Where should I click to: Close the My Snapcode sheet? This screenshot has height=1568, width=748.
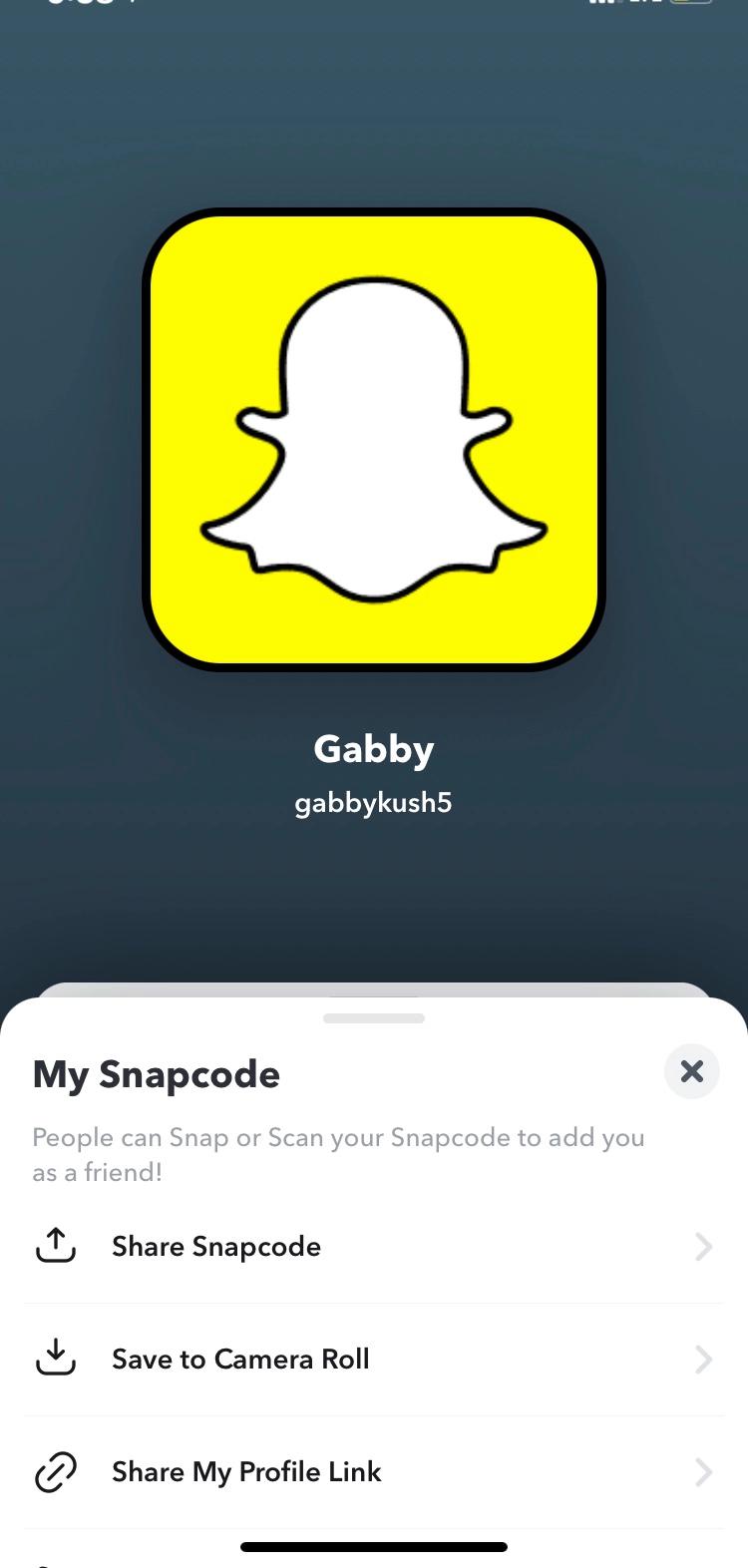(691, 1071)
